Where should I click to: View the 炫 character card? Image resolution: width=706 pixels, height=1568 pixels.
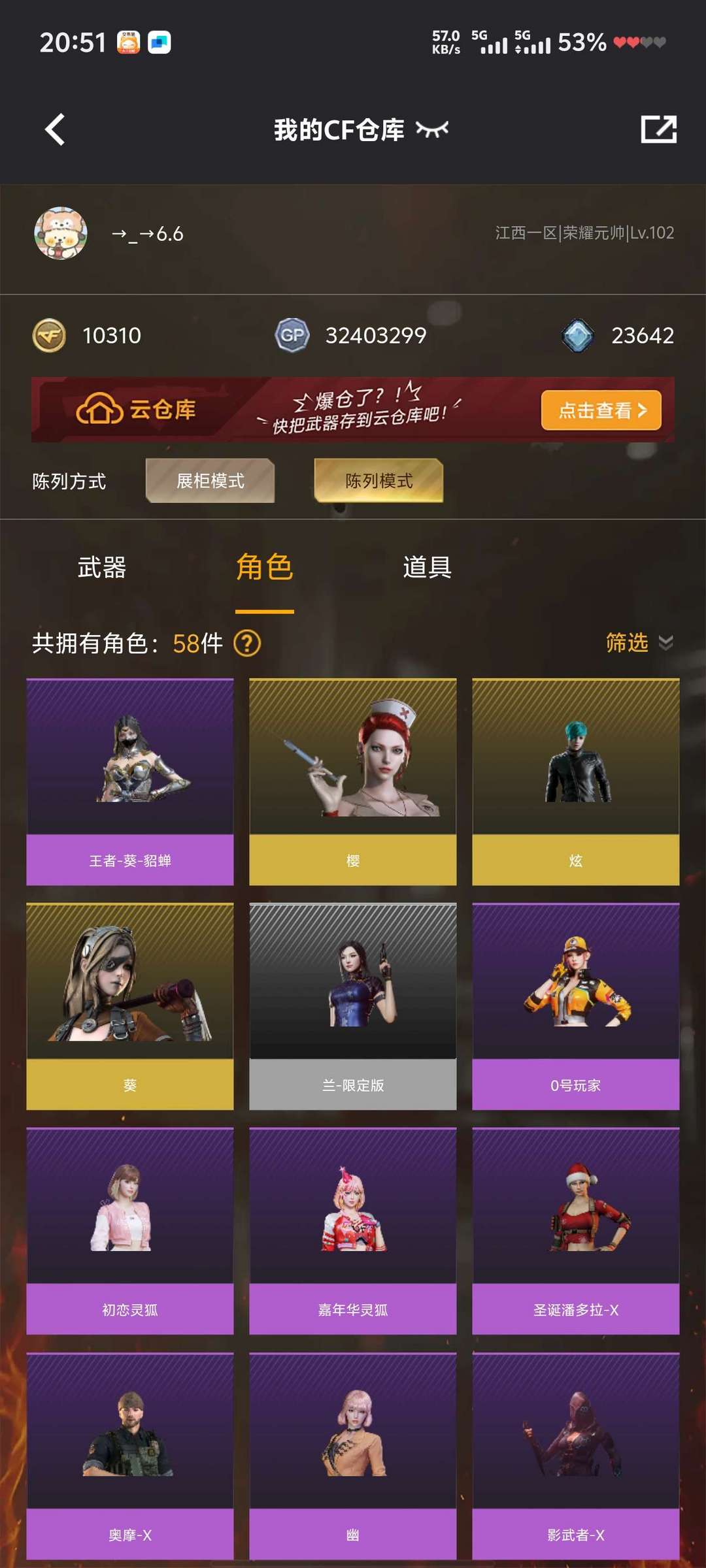575,782
